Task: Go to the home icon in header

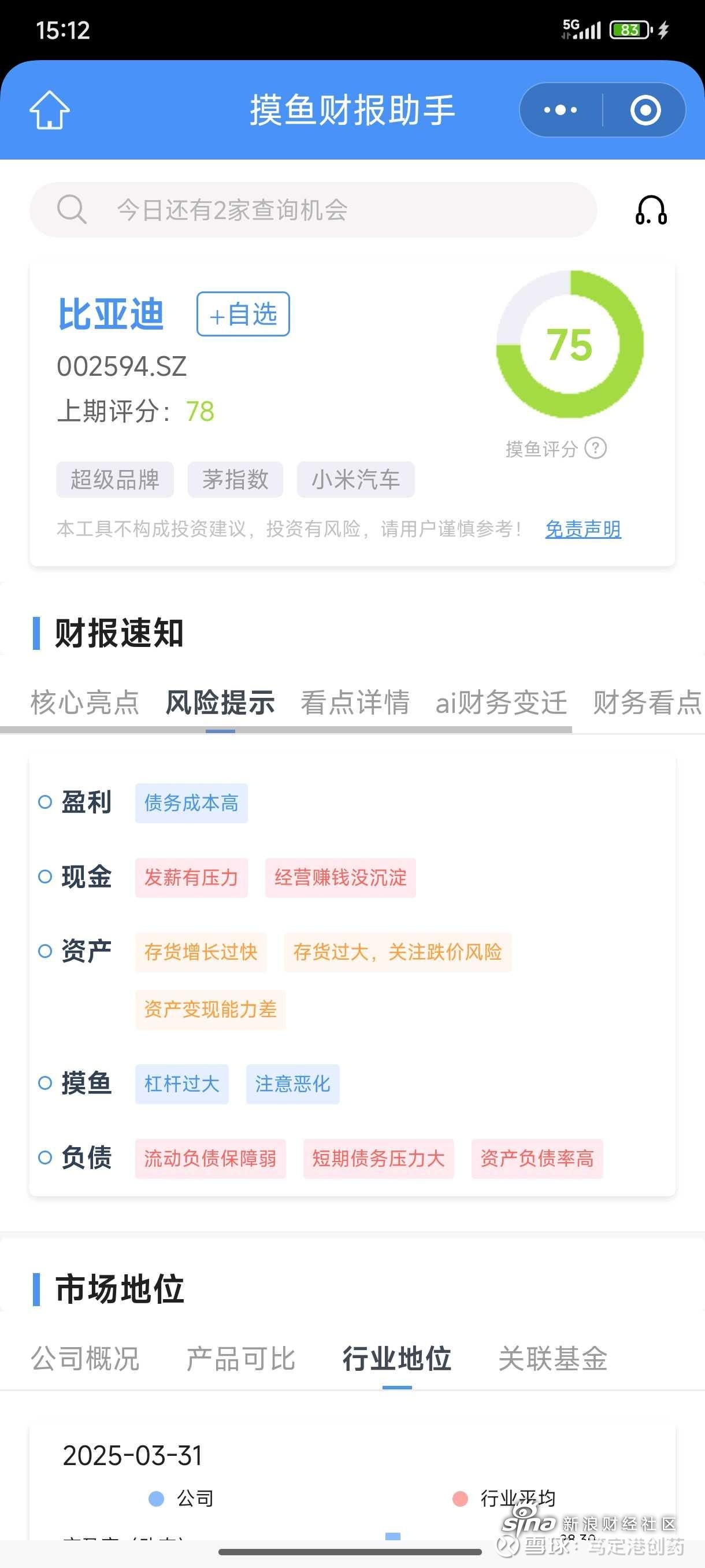Action: point(49,110)
